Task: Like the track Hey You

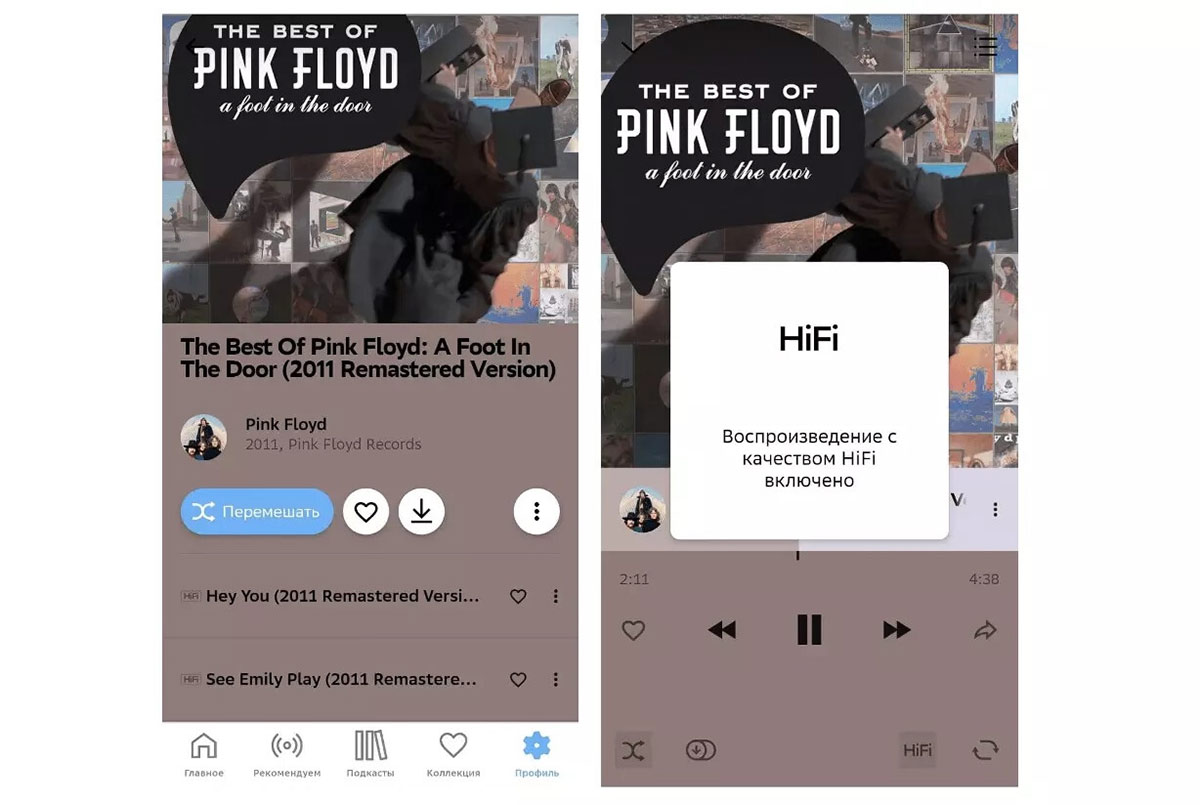Action: point(518,596)
